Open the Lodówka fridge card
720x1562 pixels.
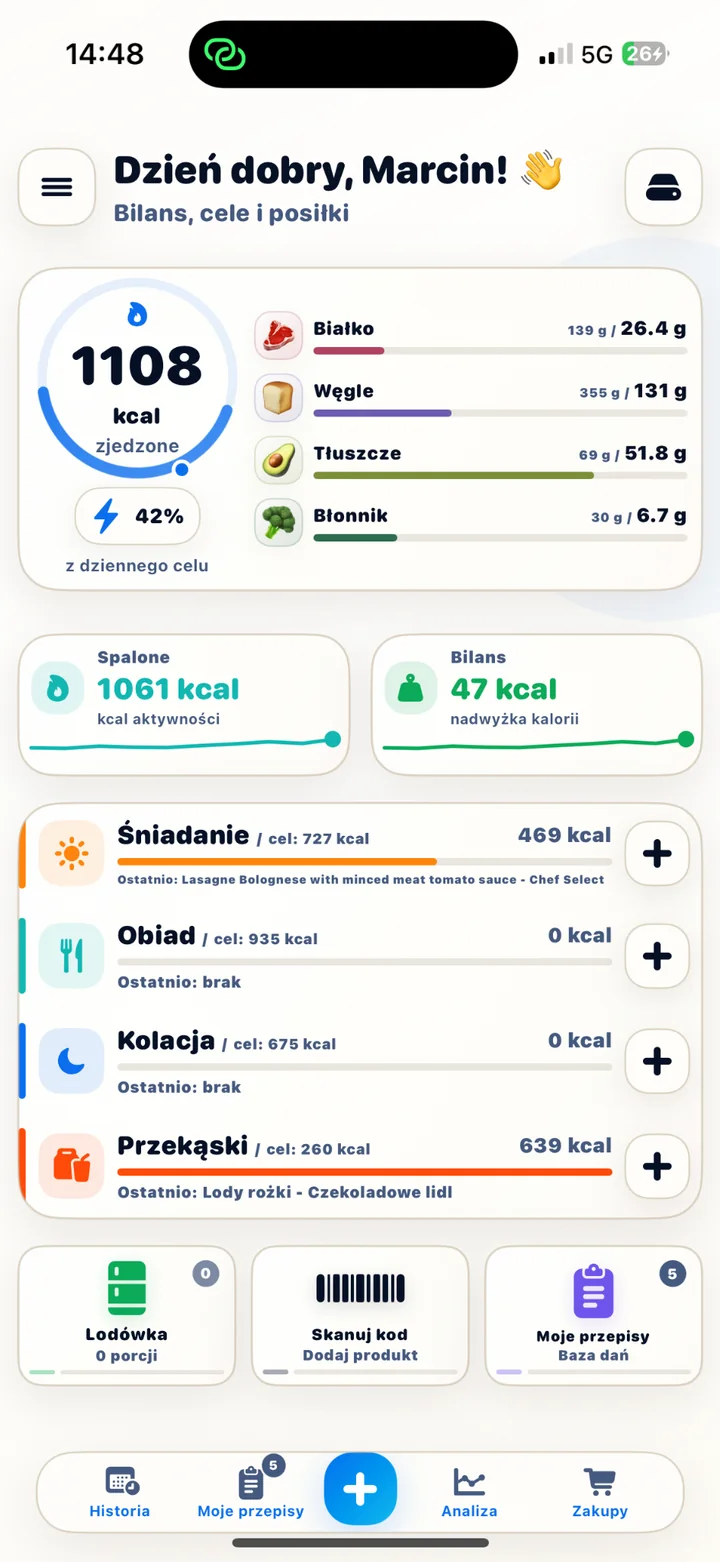point(127,1315)
